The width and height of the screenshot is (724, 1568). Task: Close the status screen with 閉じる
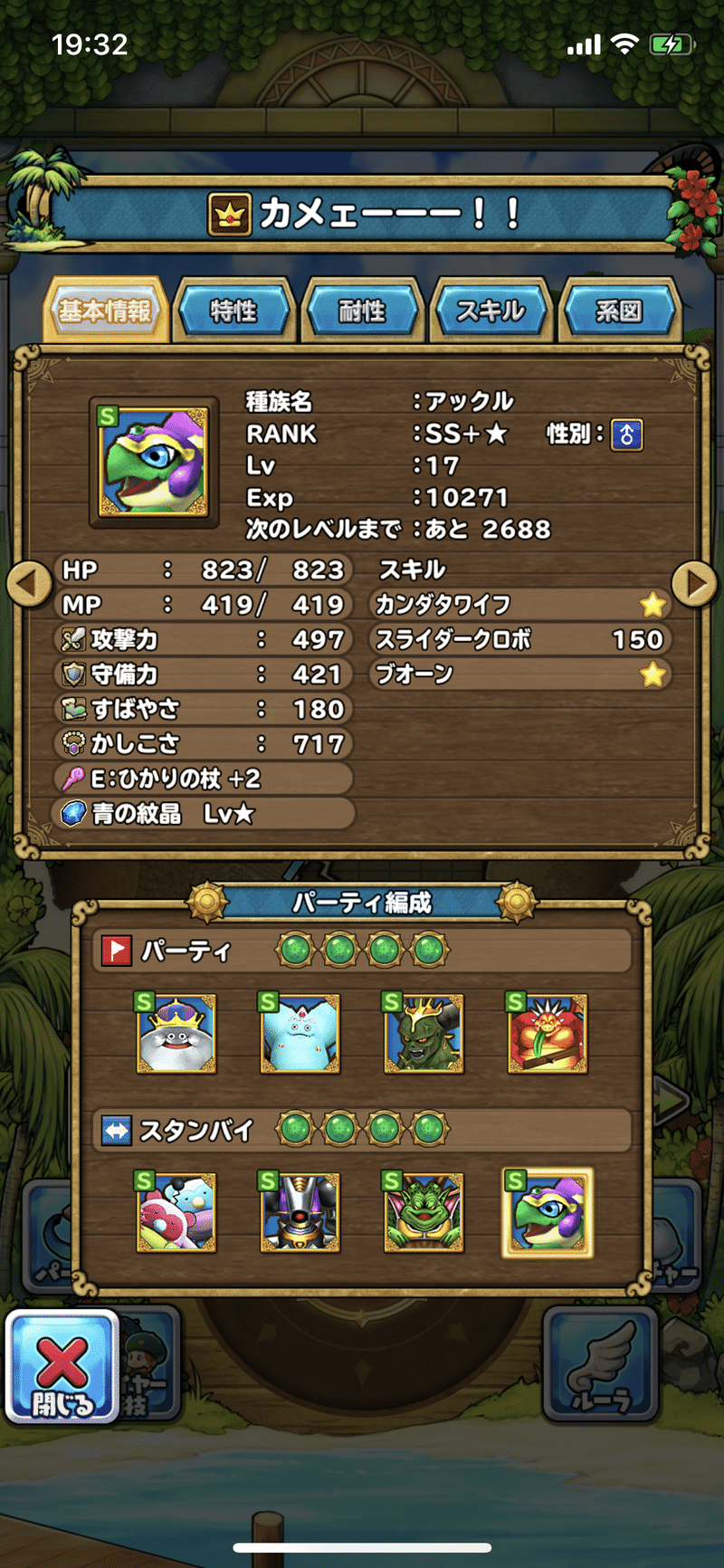pos(62,1366)
